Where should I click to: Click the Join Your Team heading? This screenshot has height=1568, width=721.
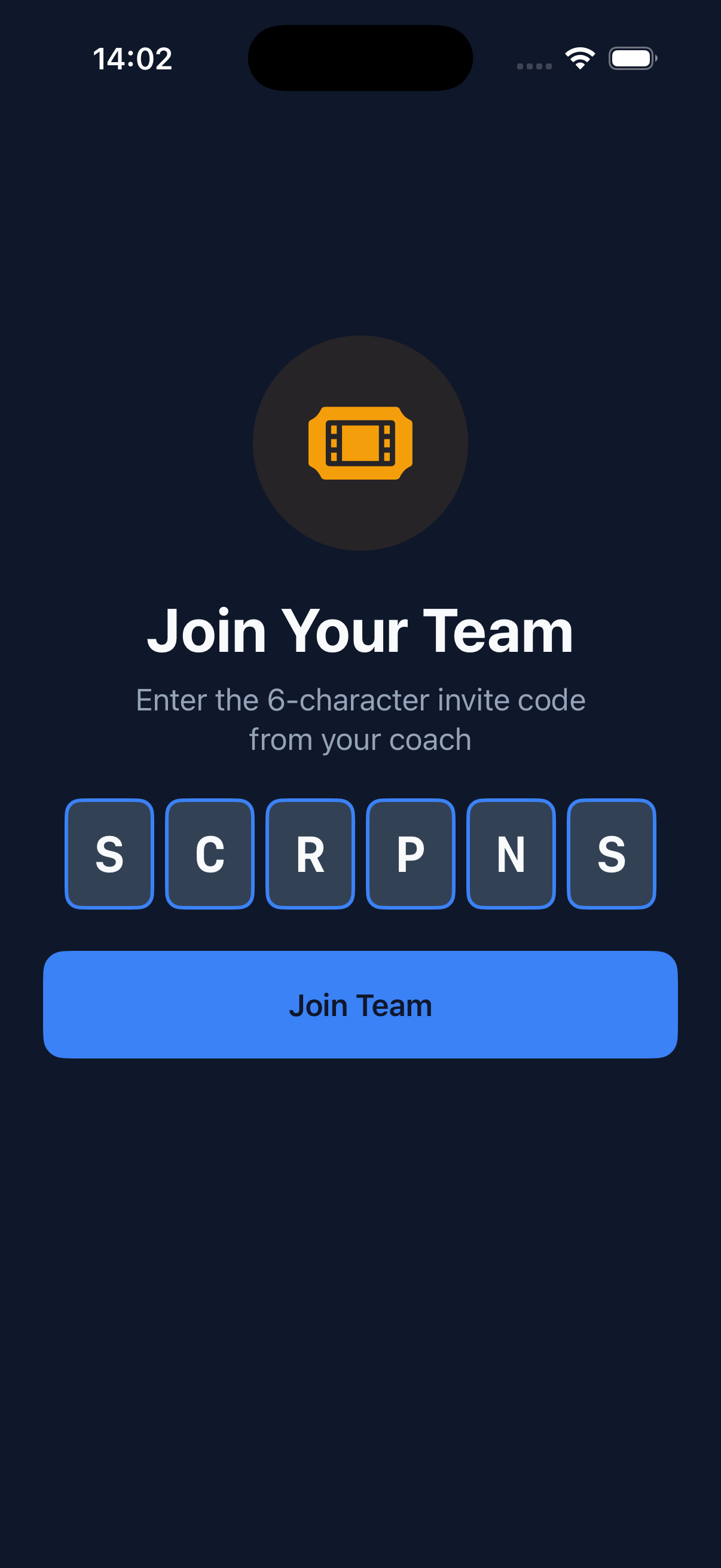click(x=360, y=632)
